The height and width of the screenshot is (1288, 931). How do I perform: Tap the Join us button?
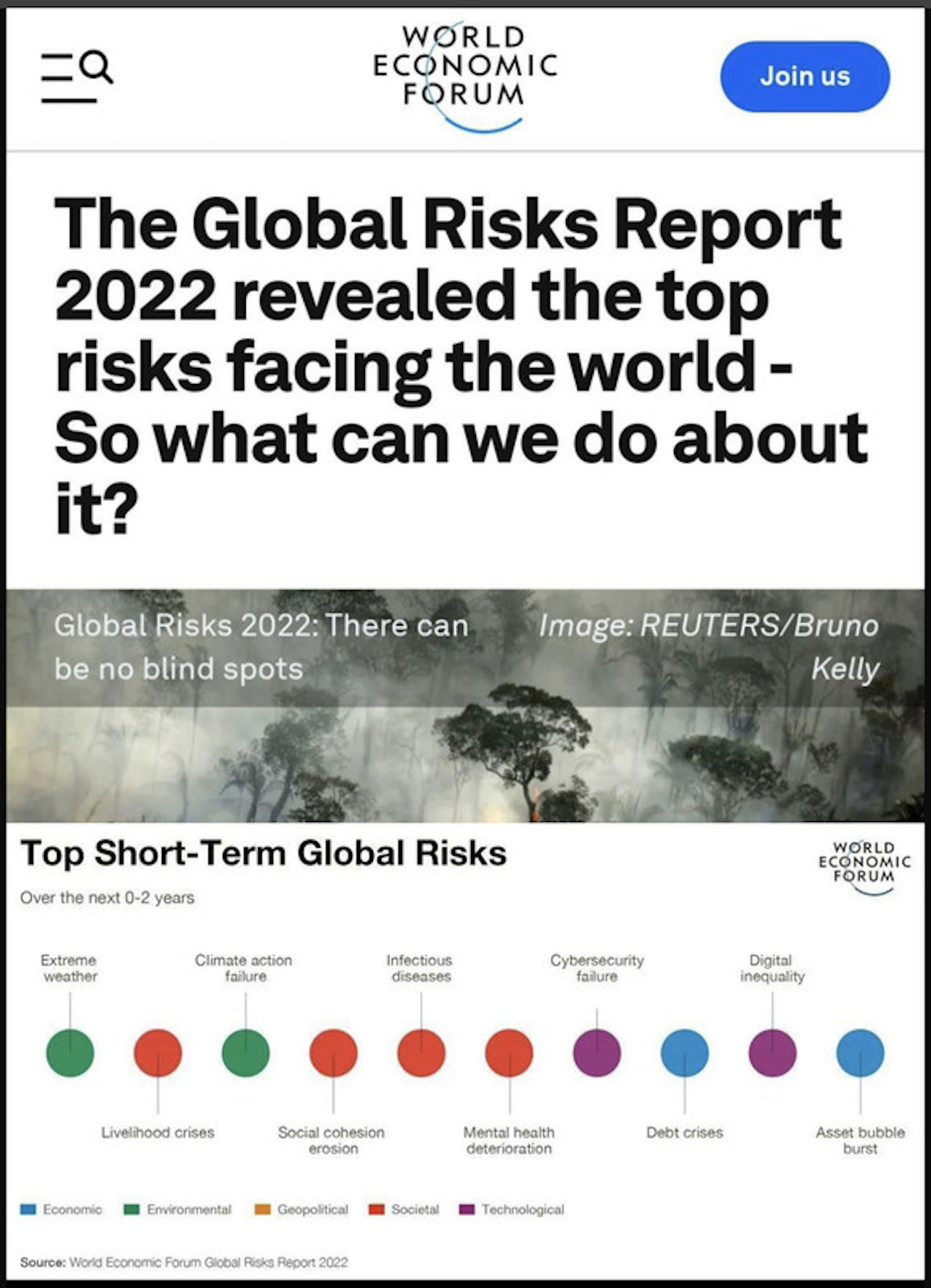click(x=804, y=76)
